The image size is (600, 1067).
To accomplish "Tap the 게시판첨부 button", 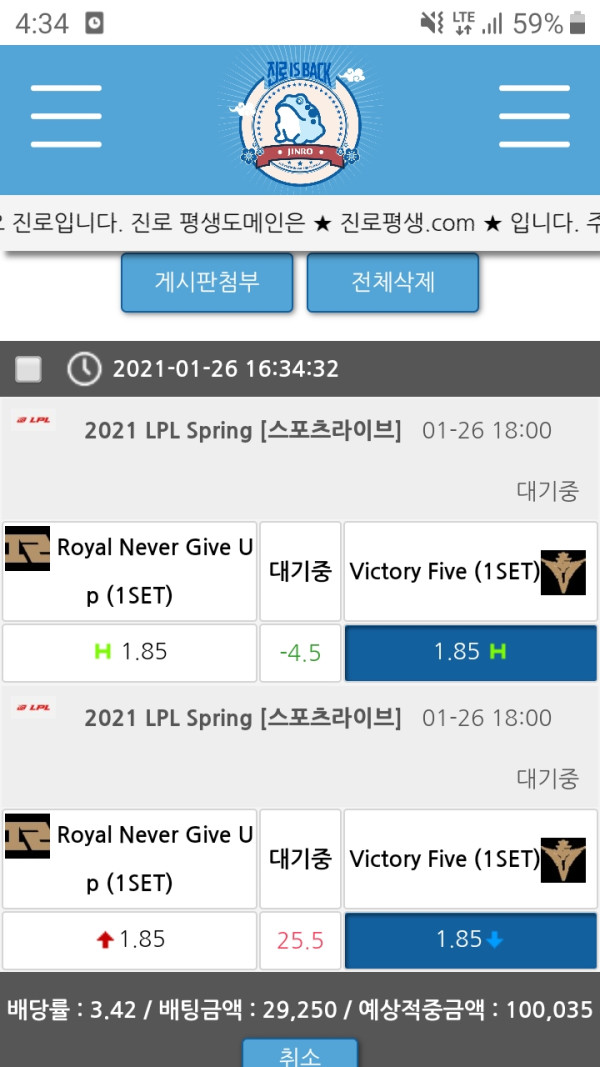I will (207, 282).
